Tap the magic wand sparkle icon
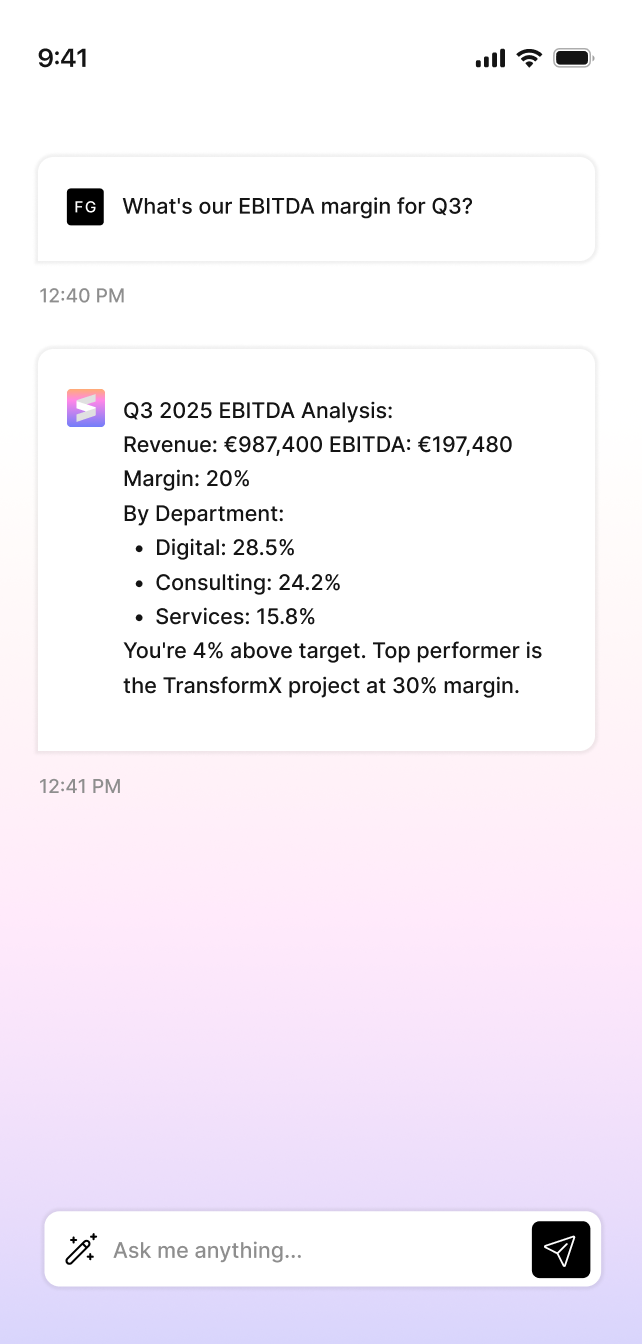 click(81, 1249)
